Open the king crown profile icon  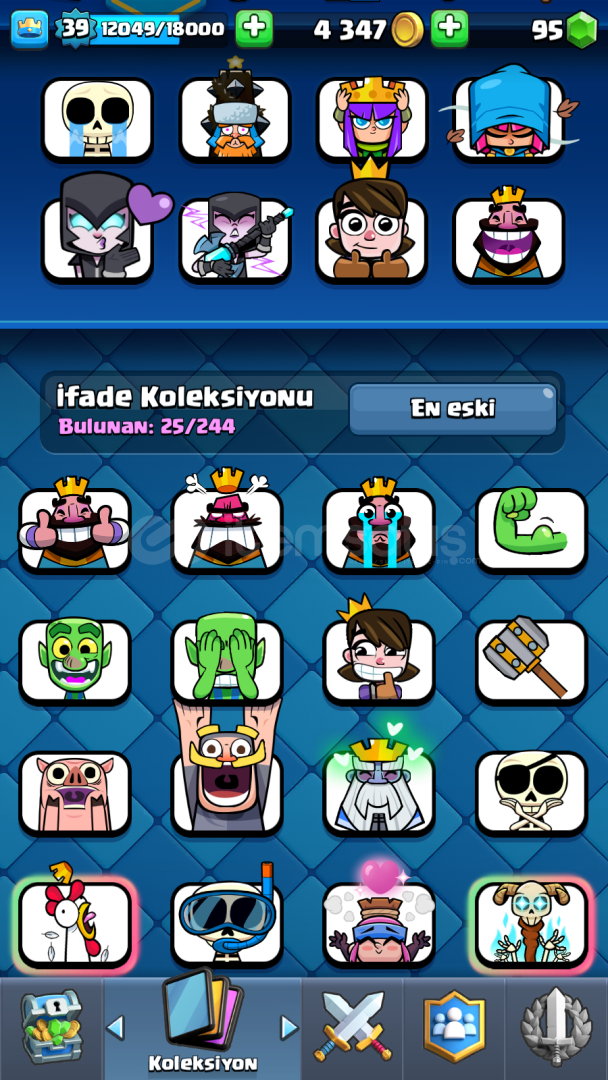(x=30, y=29)
